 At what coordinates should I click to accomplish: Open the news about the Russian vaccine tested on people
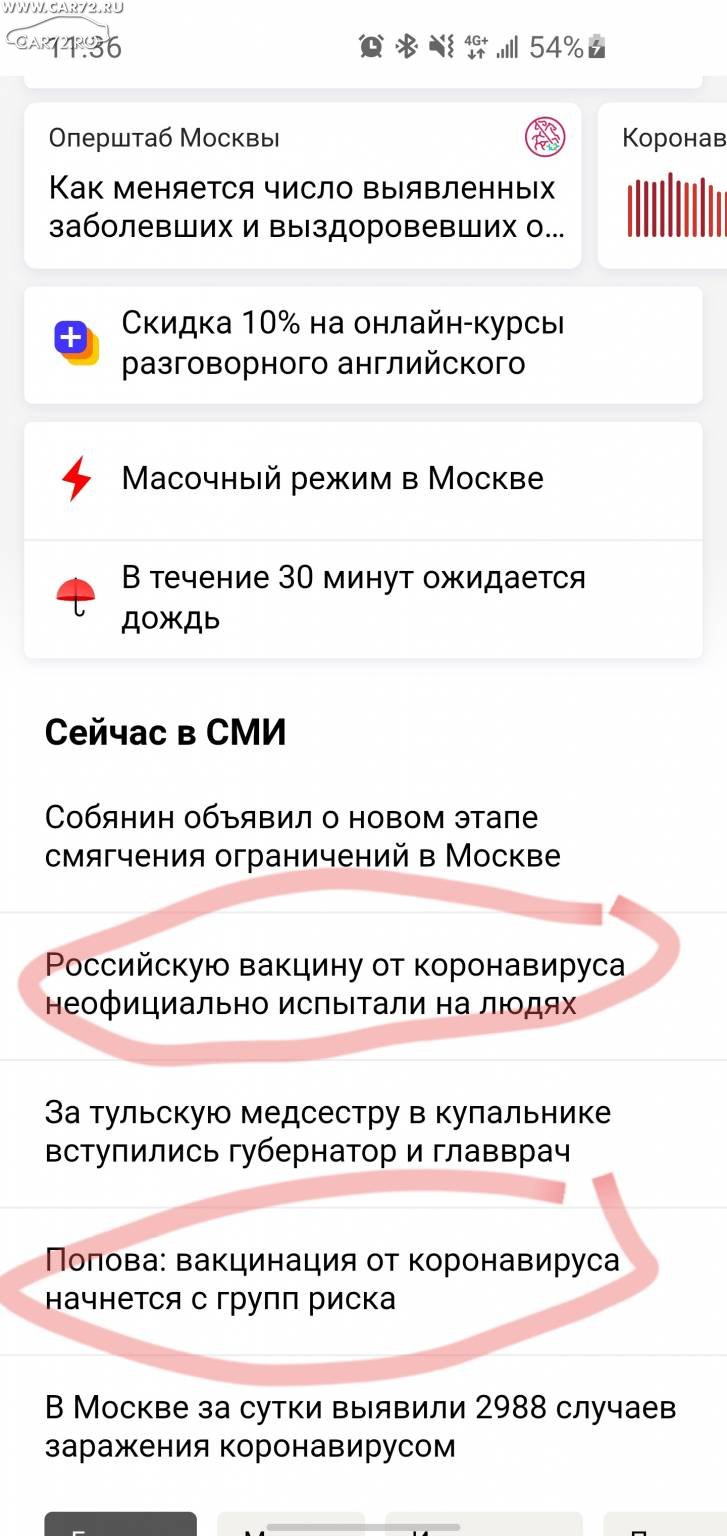pos(363,985)
